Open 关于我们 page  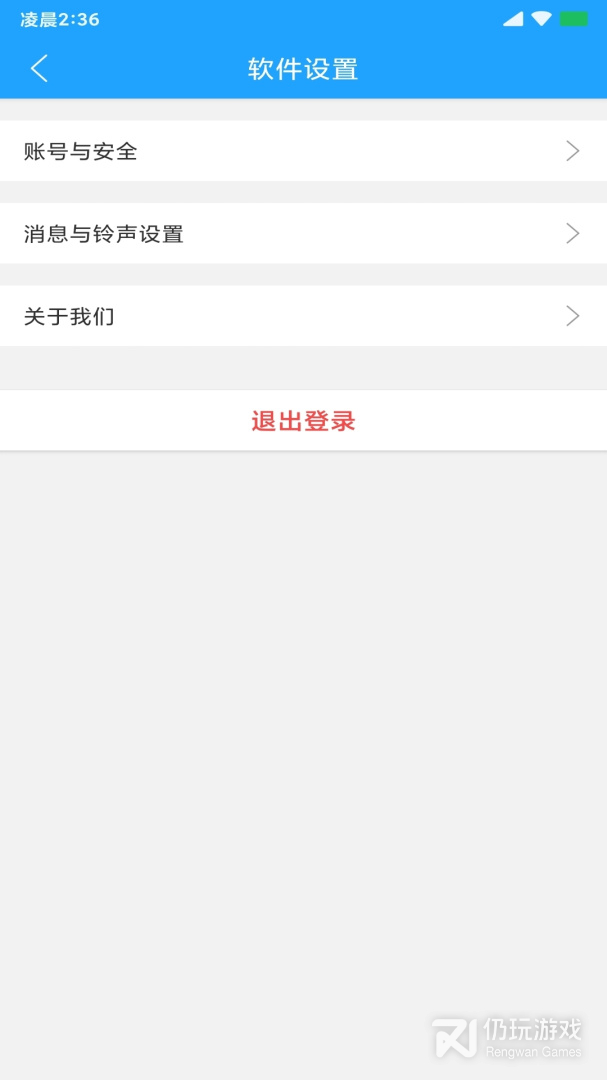click(x=303, y=316)
